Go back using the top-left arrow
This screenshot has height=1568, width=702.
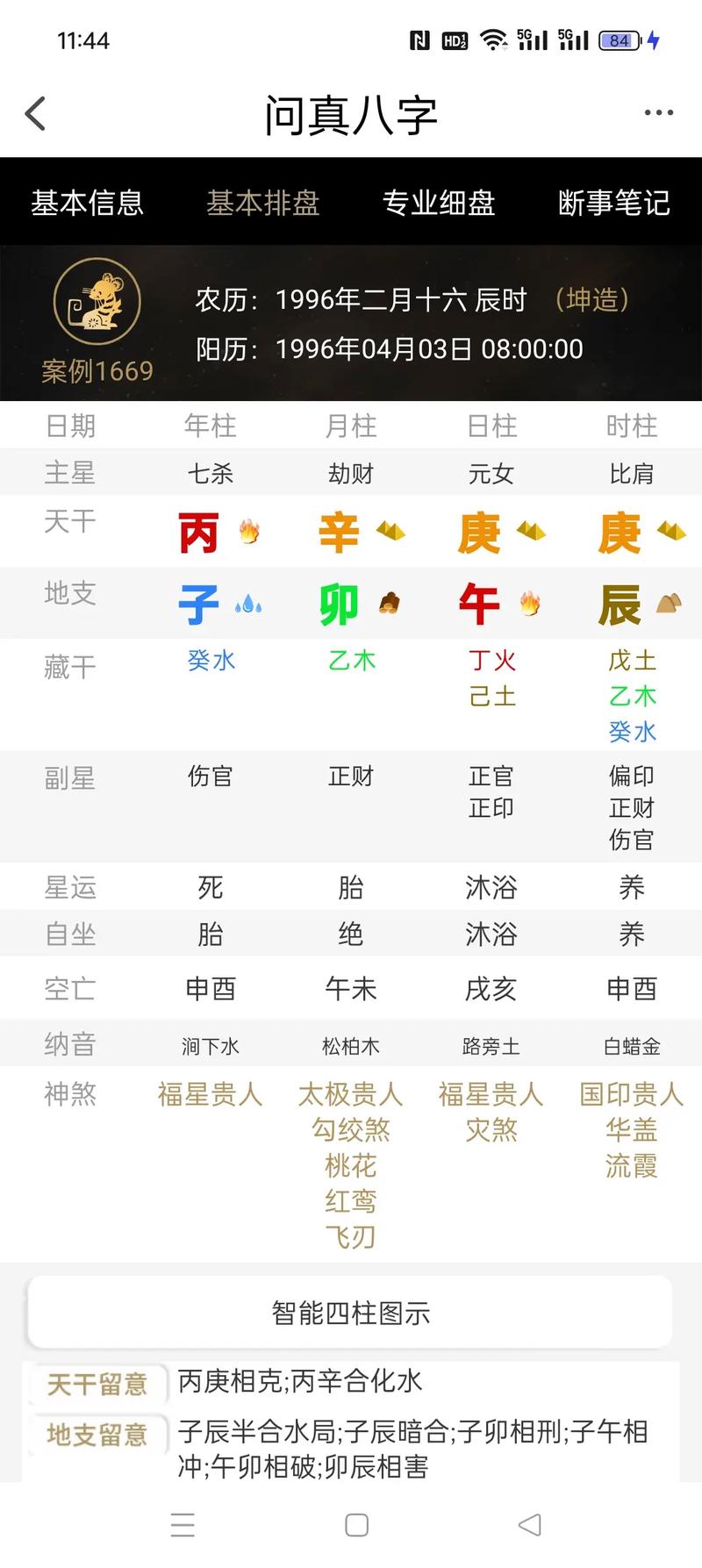35,114
